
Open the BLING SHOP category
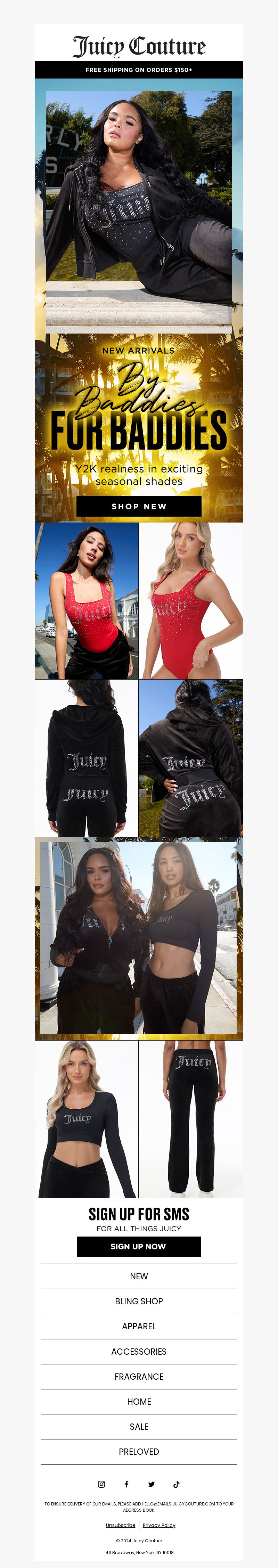139,1301
